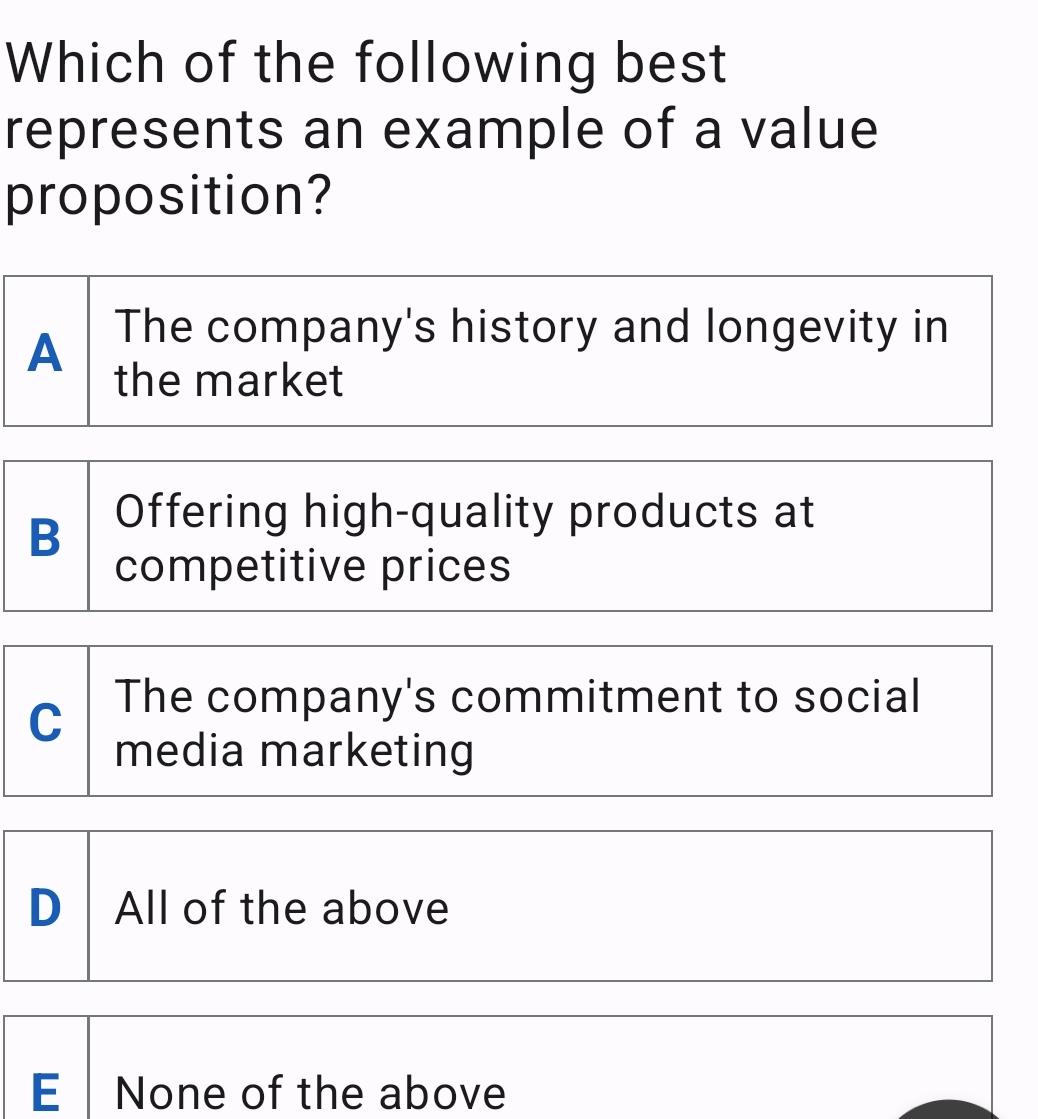Select answer D All of the above

pos(498,907)
